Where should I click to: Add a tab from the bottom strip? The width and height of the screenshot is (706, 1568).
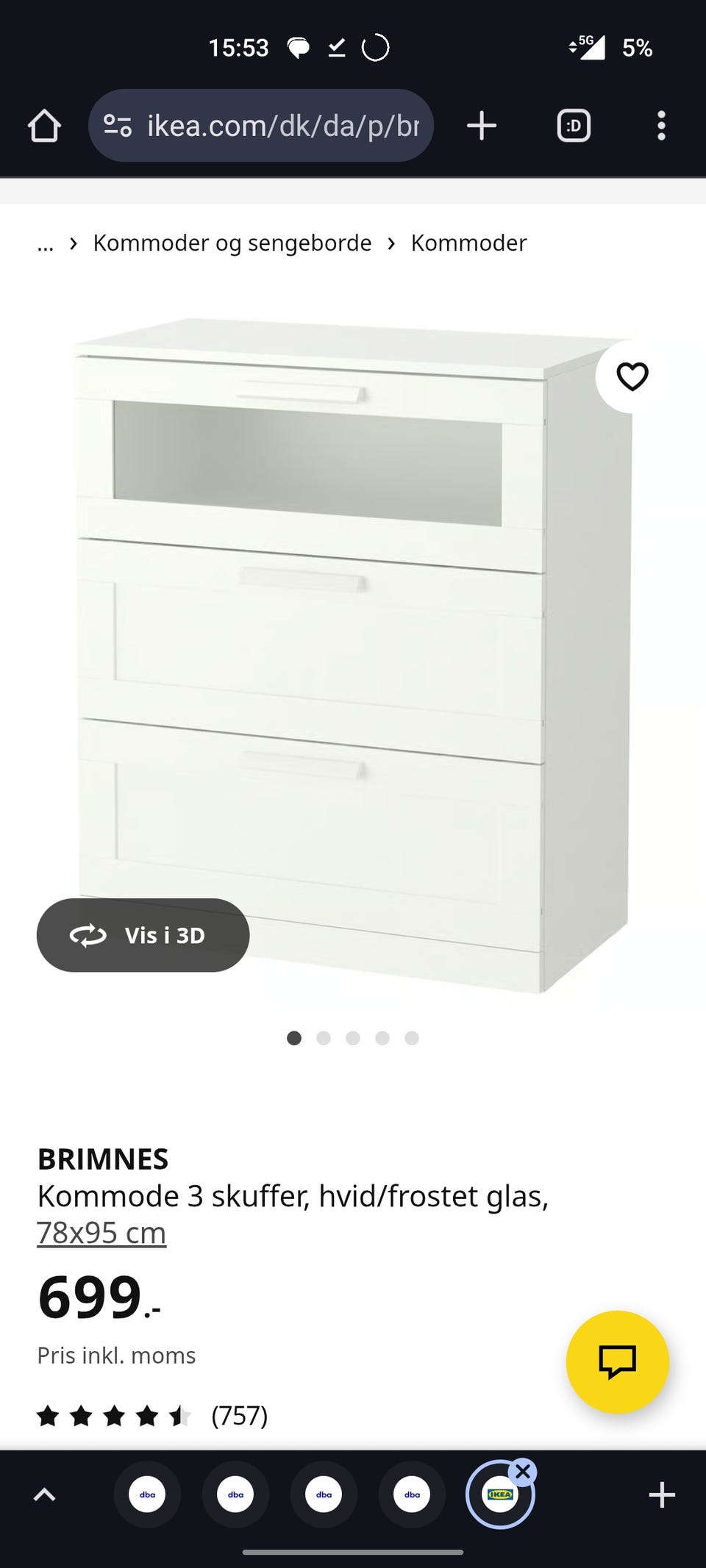(661, 1494)
